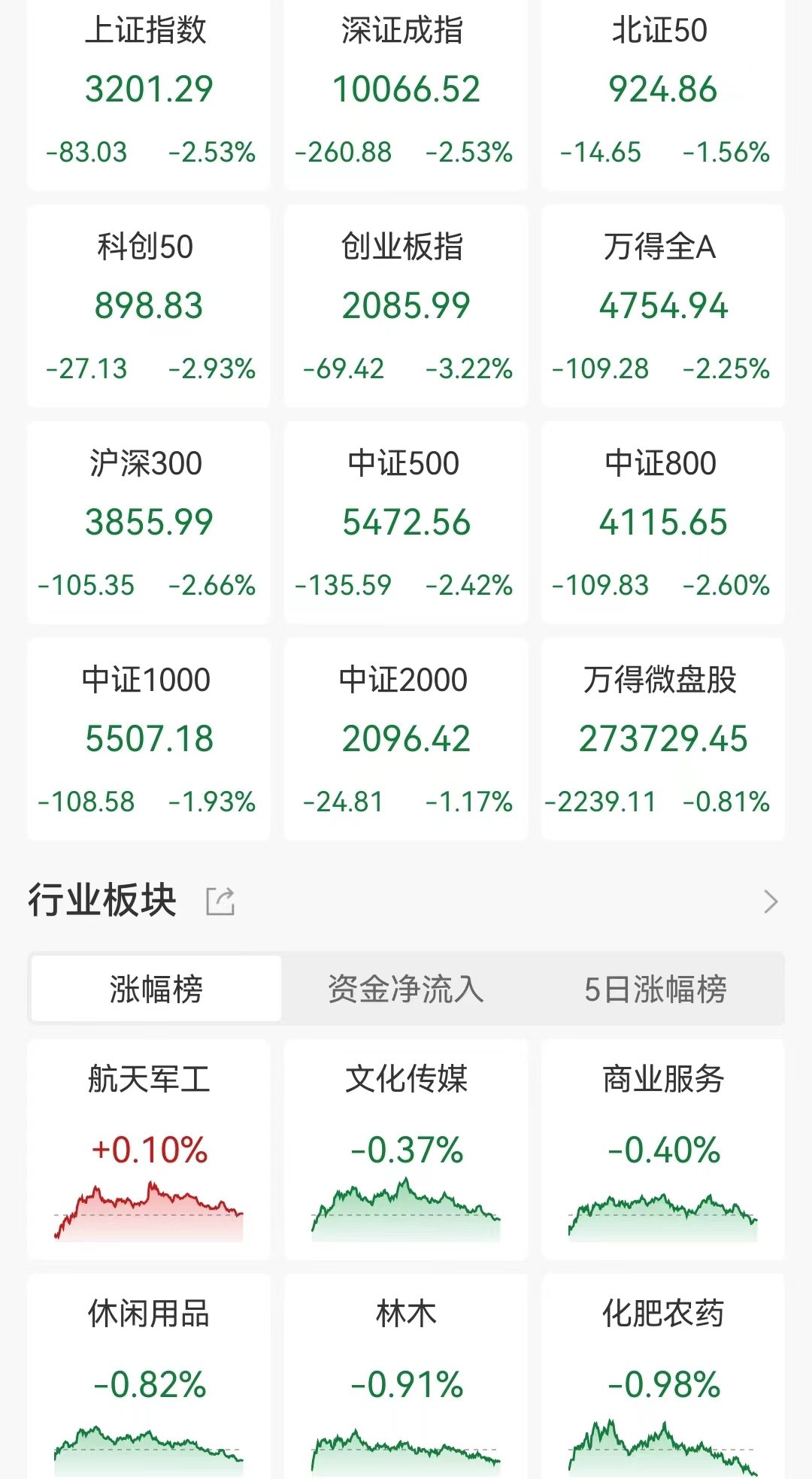This screenshot has height=1479, width=812.
Task: Expand 行业板块 with the right chevron
Action: click(x=771, y=902)
